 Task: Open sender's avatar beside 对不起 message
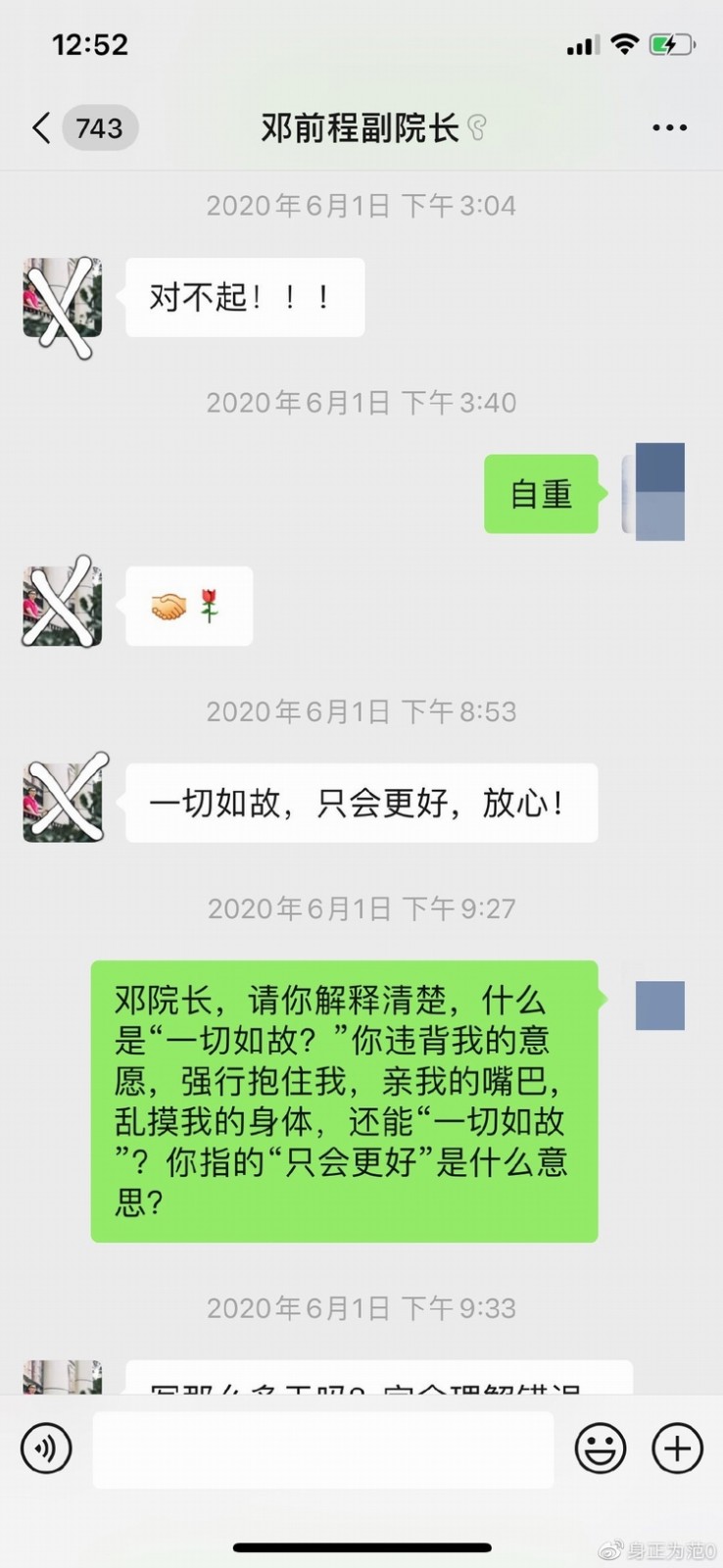point(63,298)
